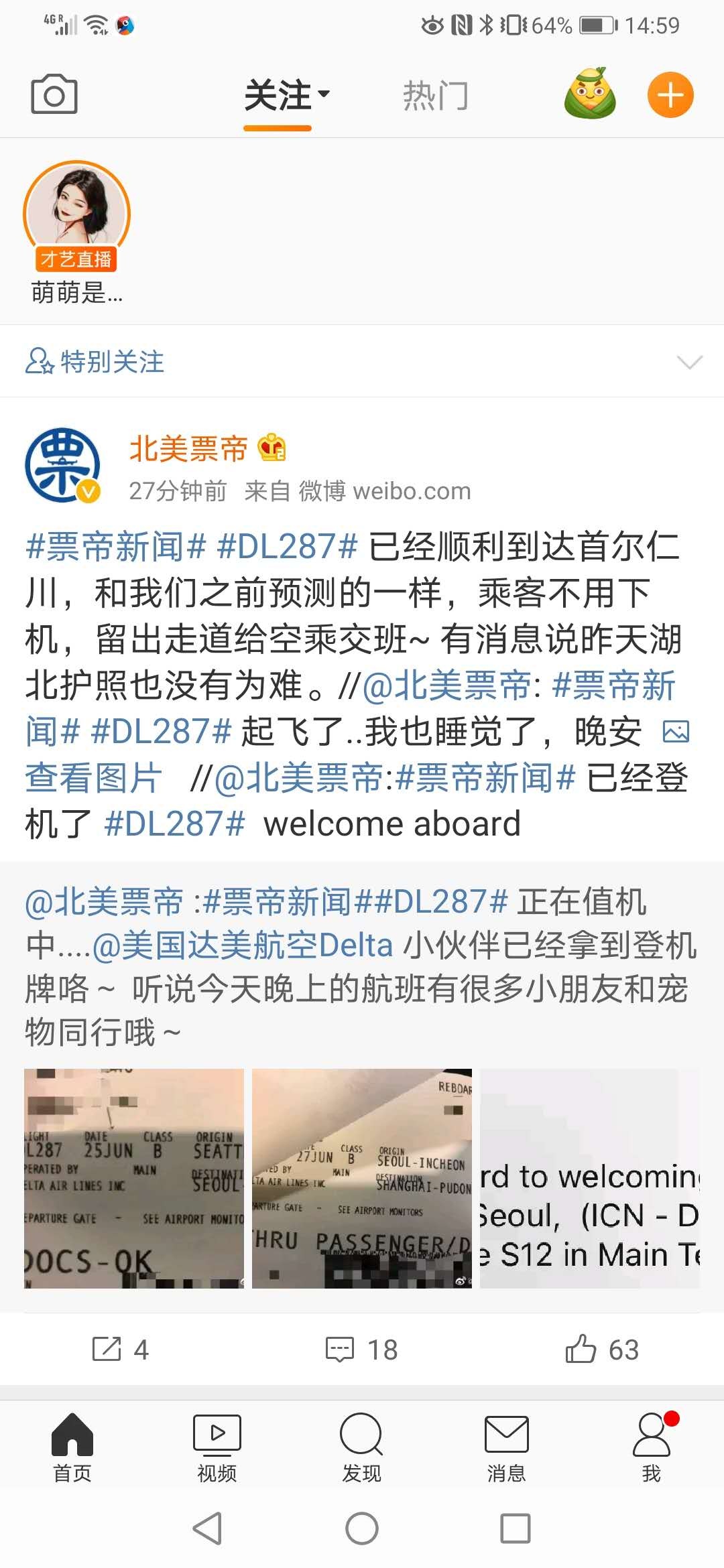Switch to the 发现 tab
Image resolution: width=724 pixels, height=1568 pixels.
tap(361, 1449)
